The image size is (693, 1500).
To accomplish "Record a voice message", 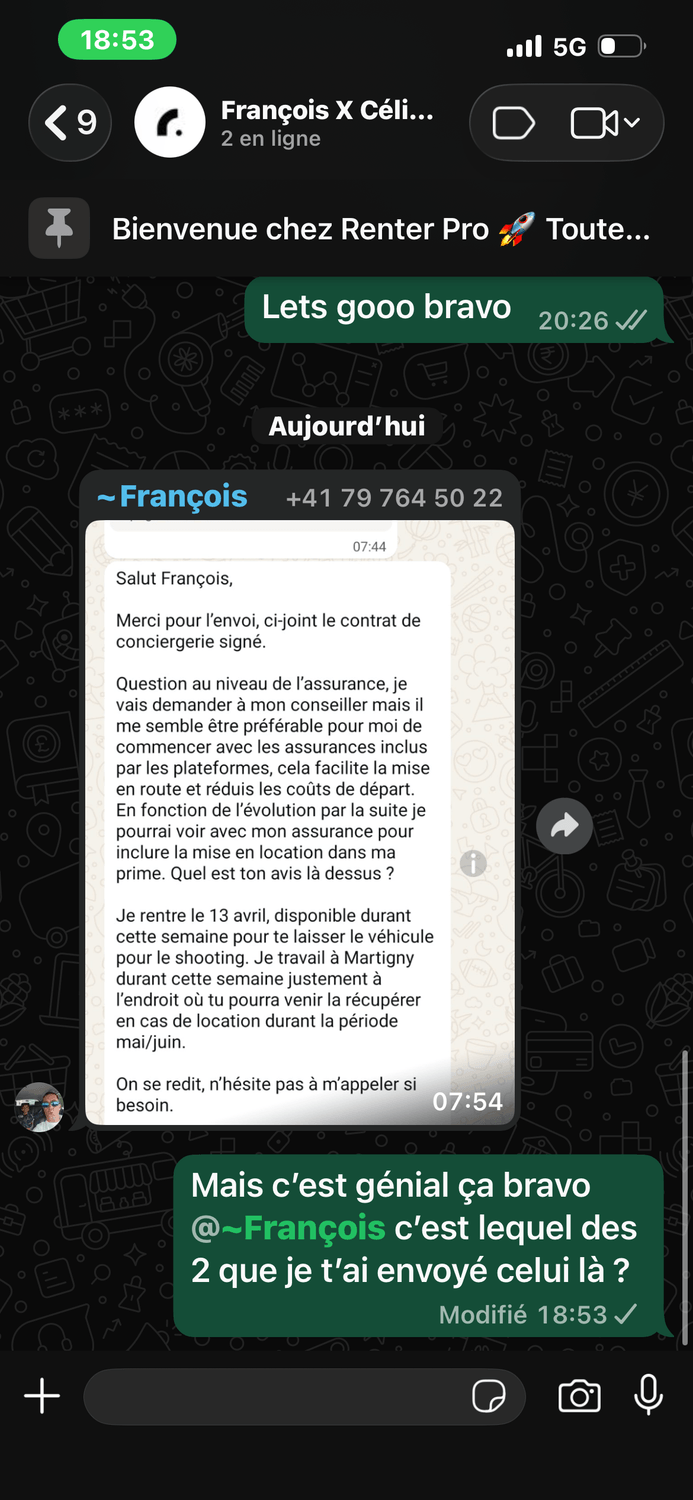I will click(x=648, y=1395).
